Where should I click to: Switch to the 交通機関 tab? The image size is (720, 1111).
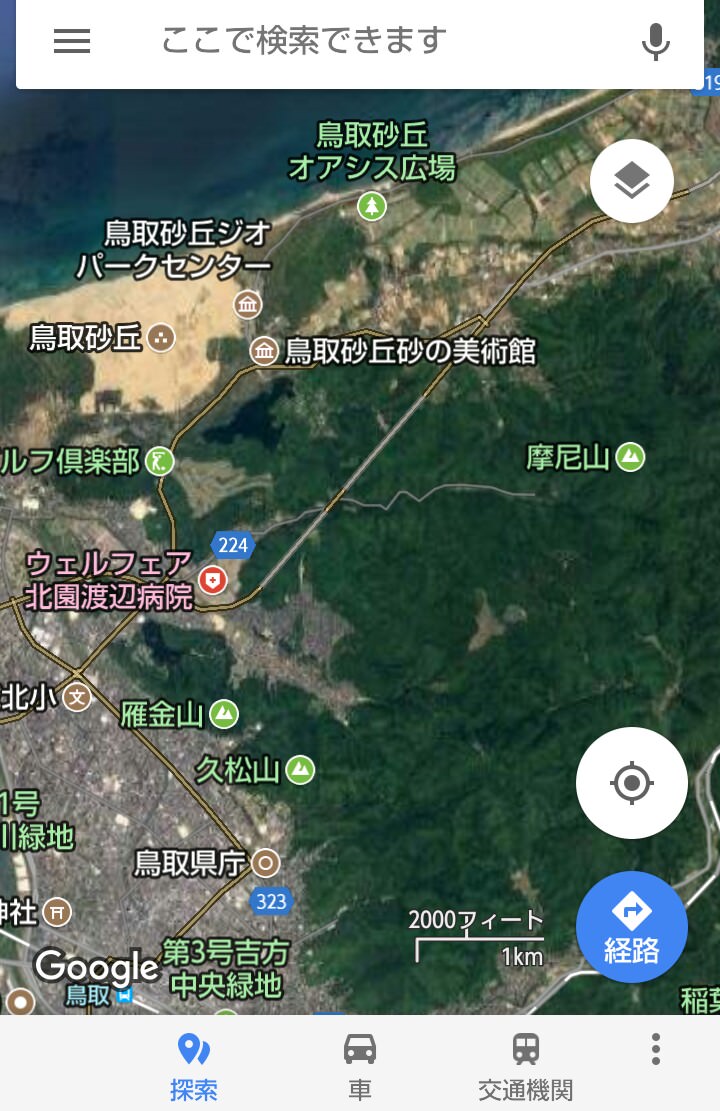pyautogui.click(x=525, y=1066)
